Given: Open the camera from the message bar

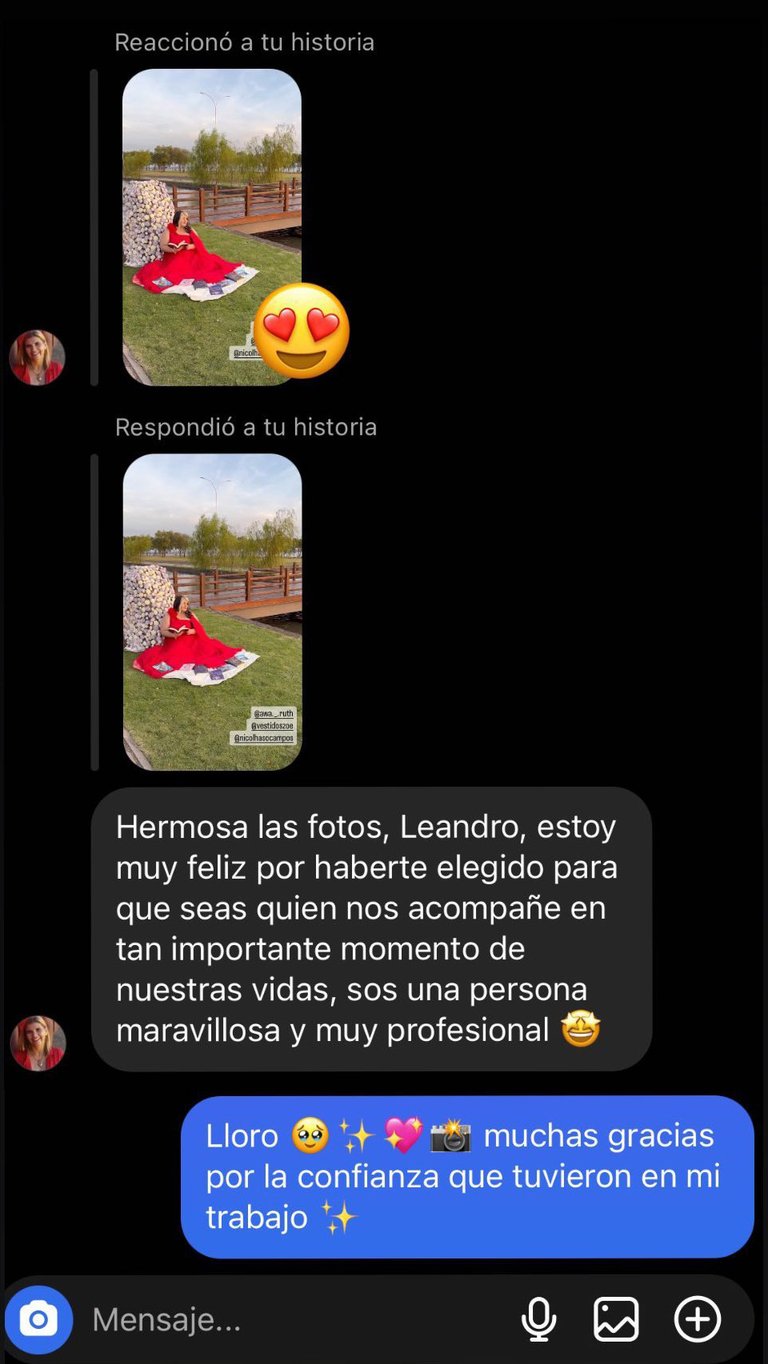Looking at the screenshot, I should [x=39, y=1320].
